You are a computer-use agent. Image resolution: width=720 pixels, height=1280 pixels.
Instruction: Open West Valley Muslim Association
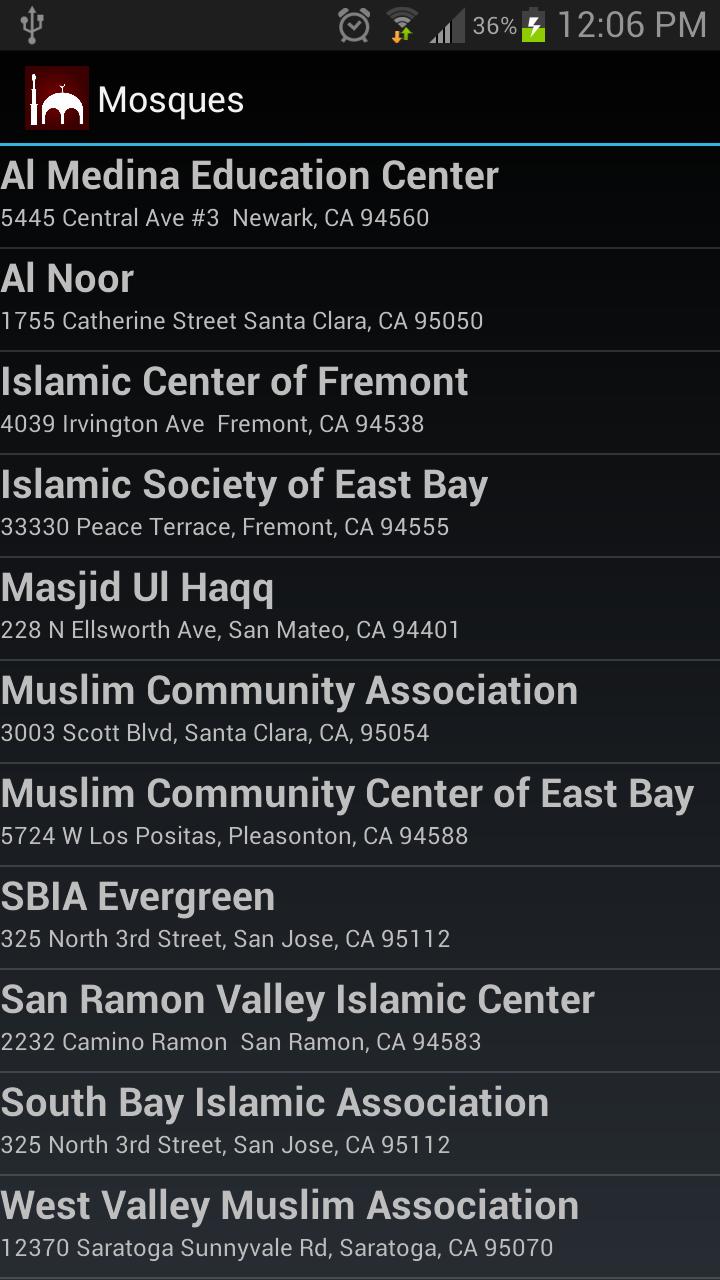(360, 1226)
